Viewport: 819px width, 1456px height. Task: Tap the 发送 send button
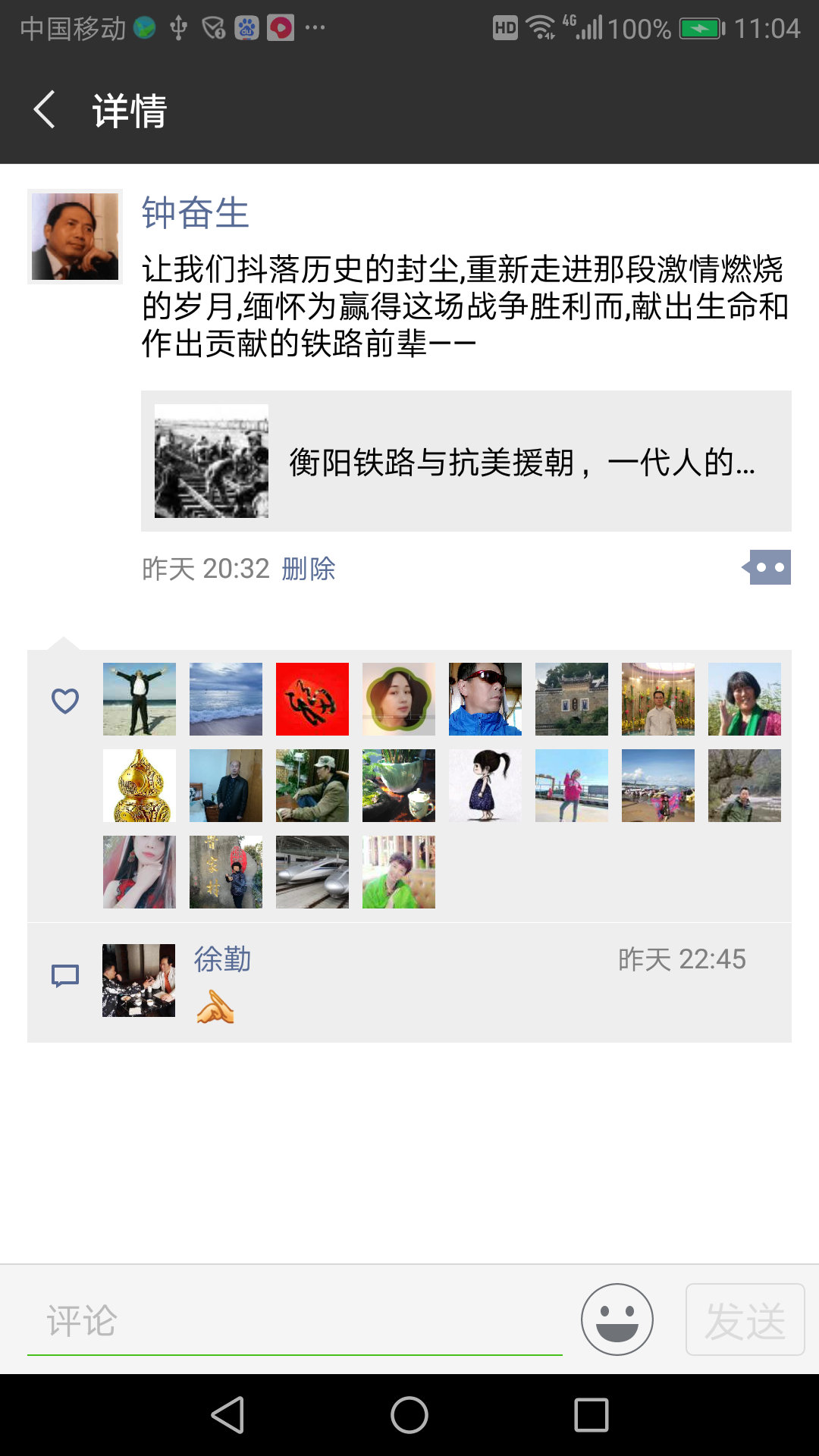coord(745,1319)
